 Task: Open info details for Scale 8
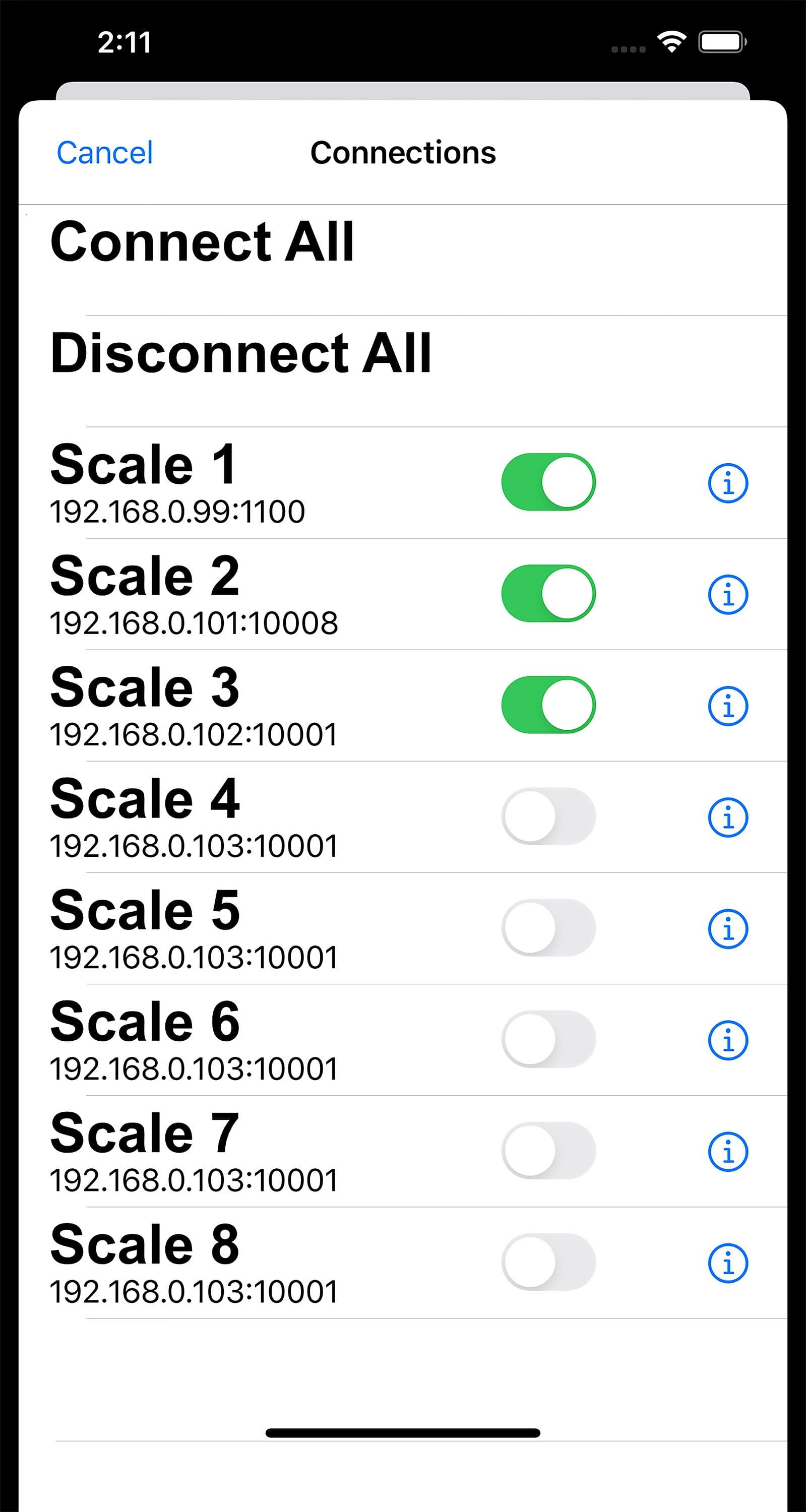(x=728, y=1262)
